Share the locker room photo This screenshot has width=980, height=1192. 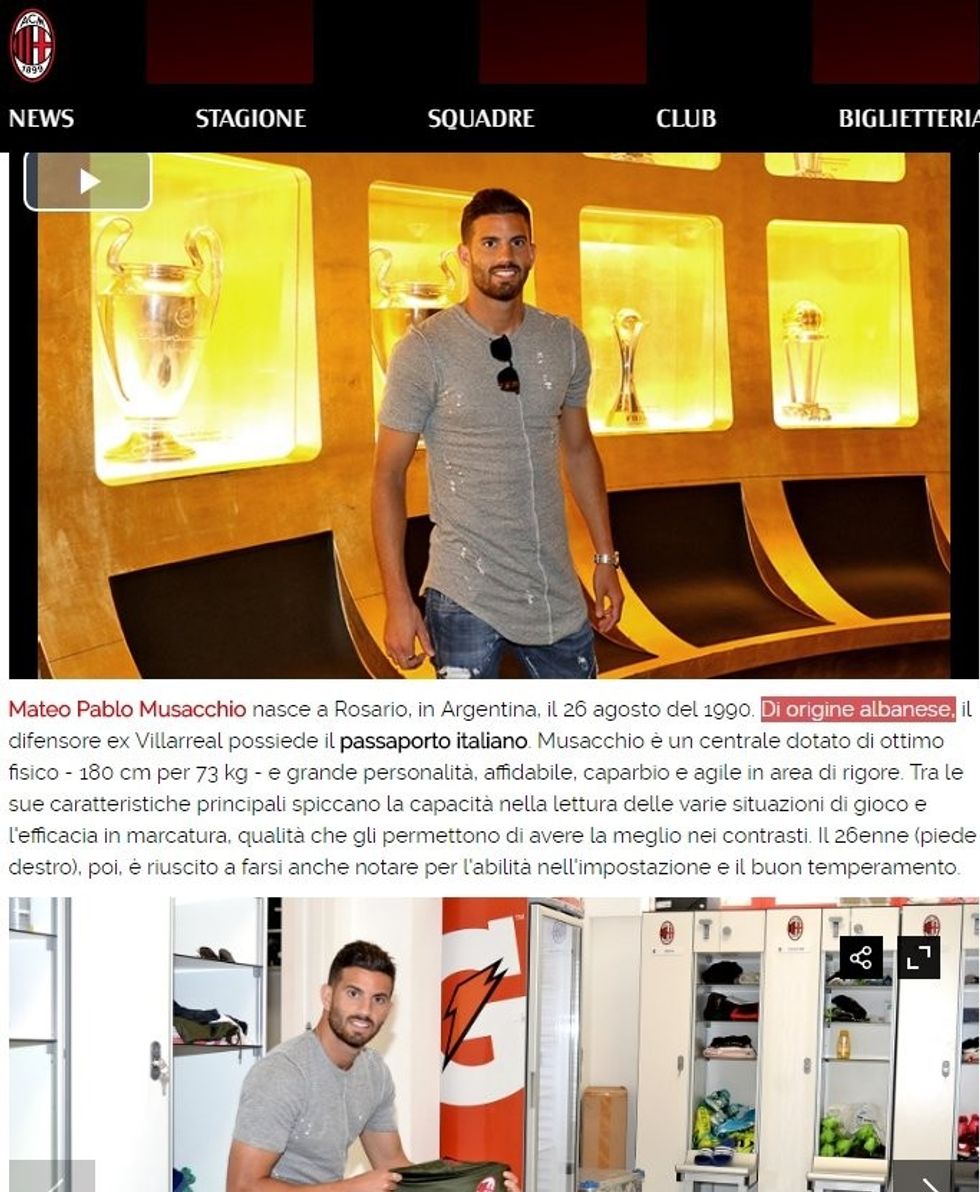(861, 957)
